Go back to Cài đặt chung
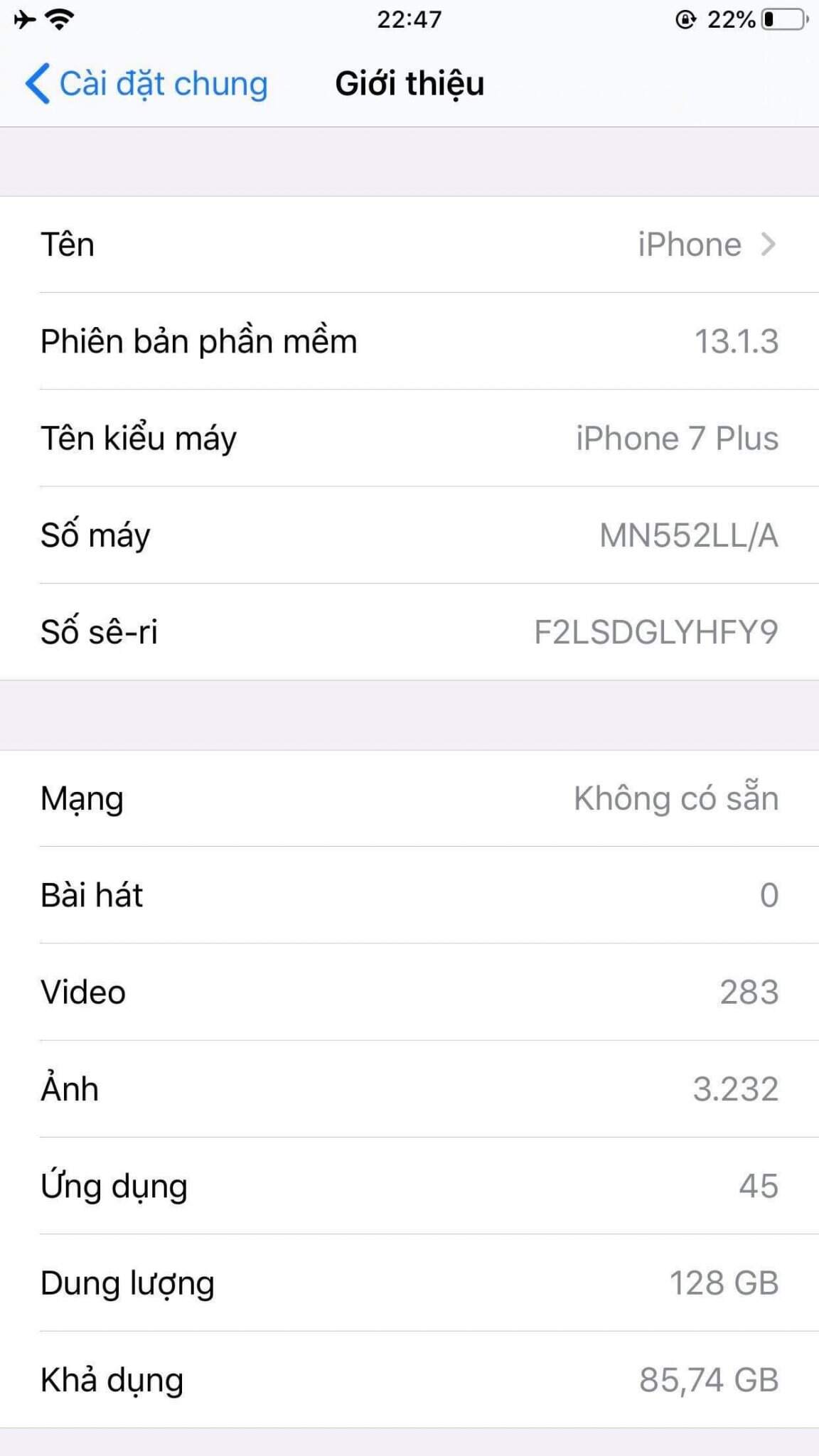The image size is (819, 1456). tap(146, 84)
